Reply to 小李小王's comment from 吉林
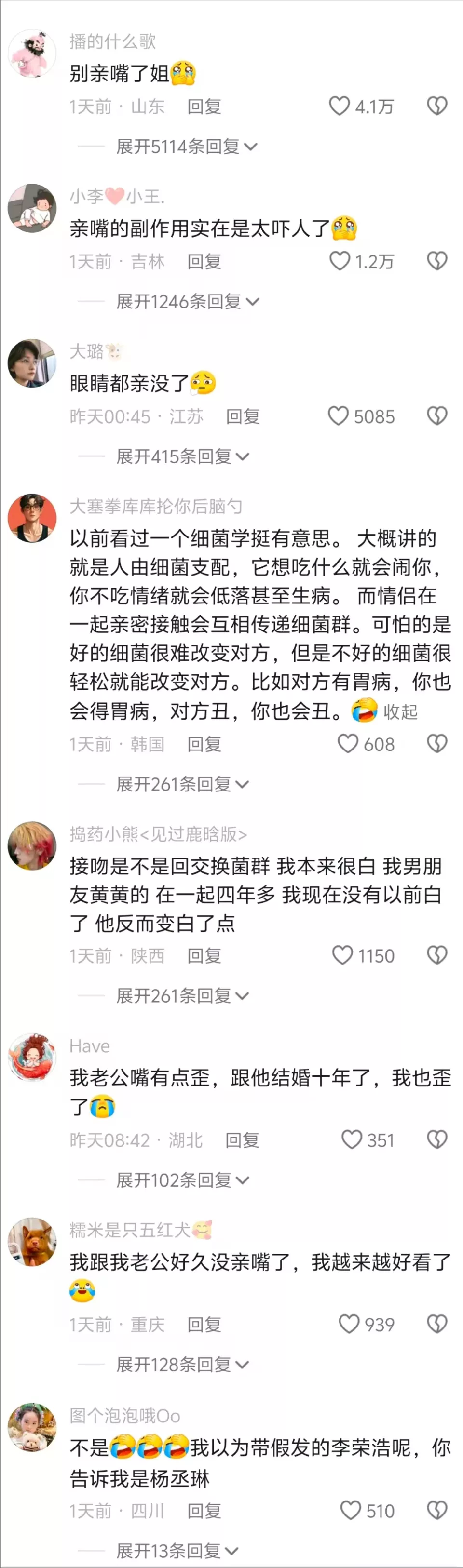 pyautogui.click(x=204, y=262)
